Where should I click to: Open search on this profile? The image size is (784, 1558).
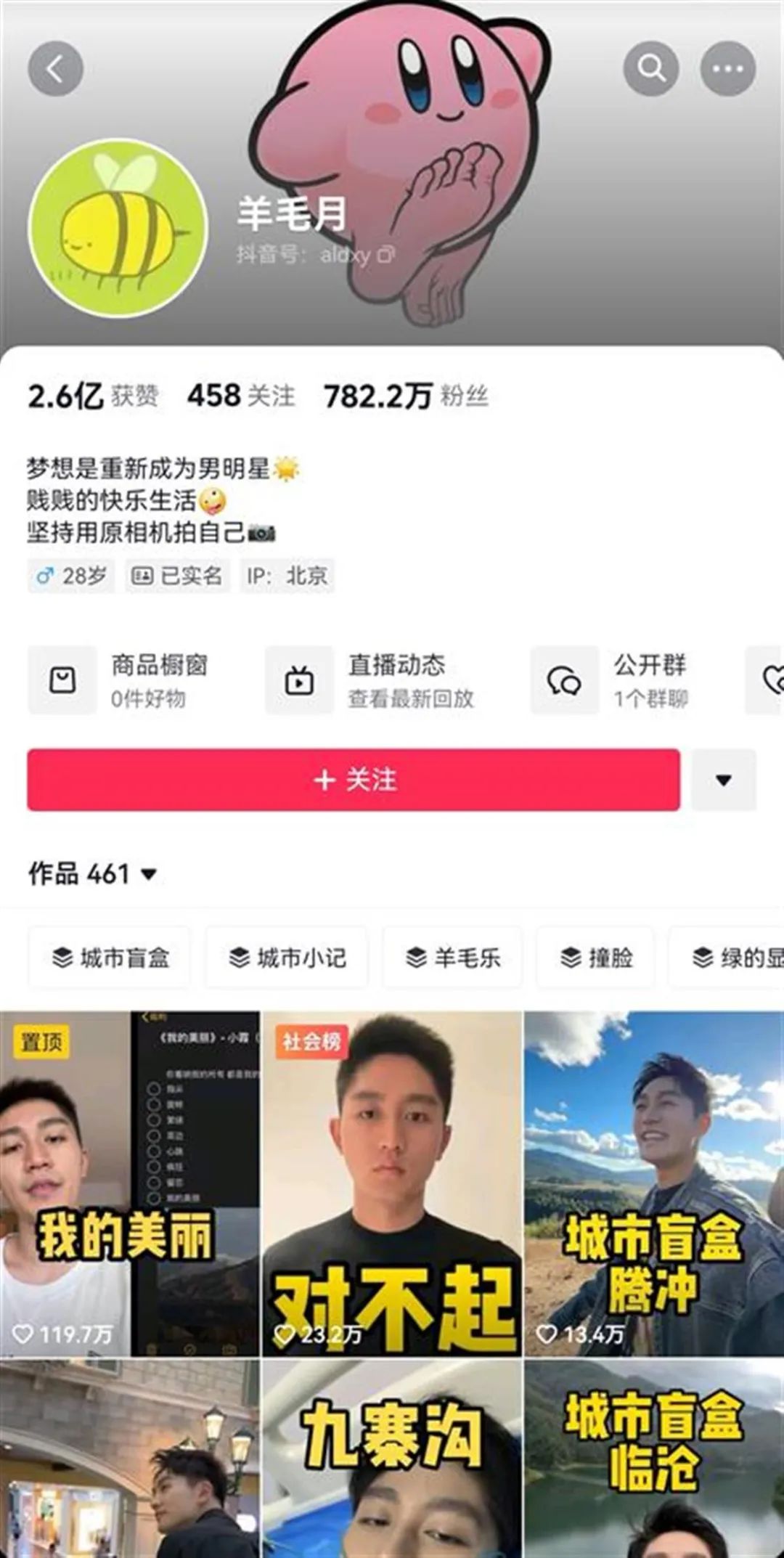pos(651,69)
